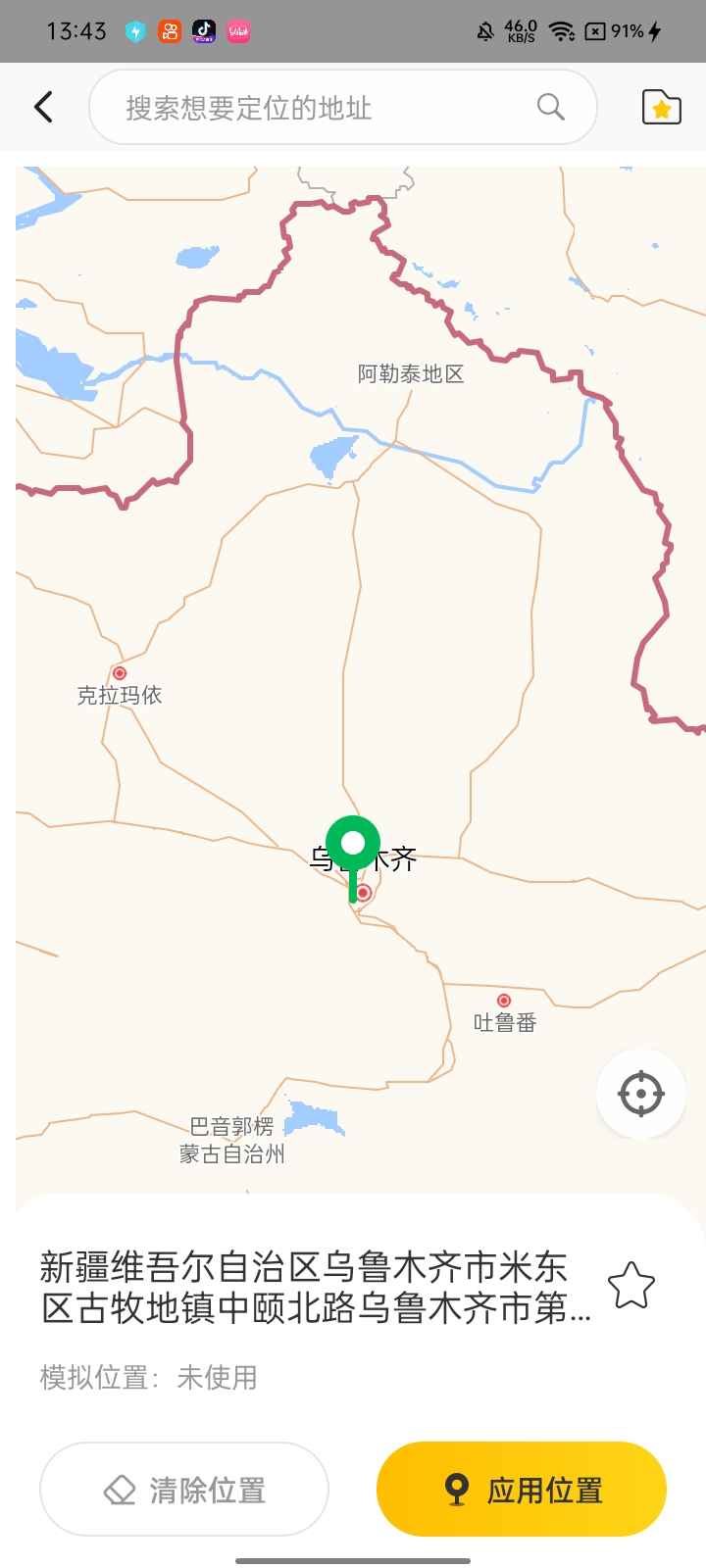Tap the back arrow to return
This screenshot has width=706, height=1568.
click(44, 106)
